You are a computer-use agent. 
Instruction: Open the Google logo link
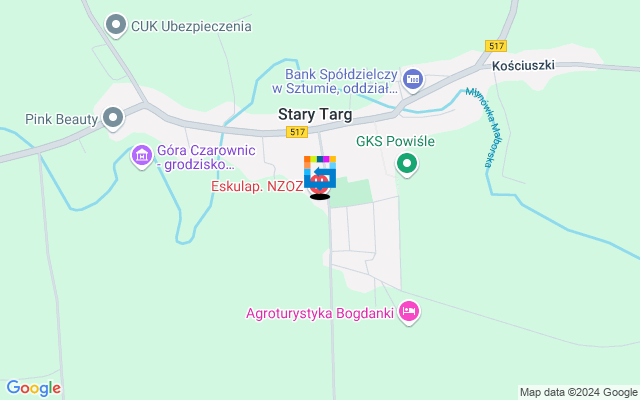33,388
